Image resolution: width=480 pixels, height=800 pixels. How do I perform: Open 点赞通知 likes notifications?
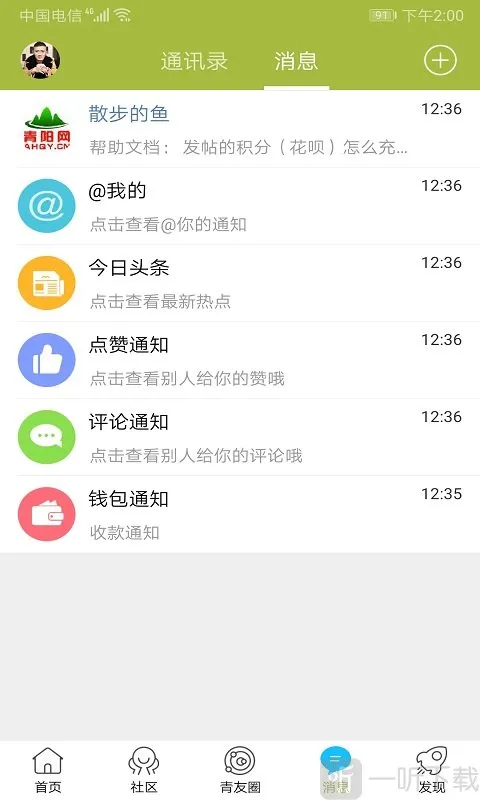click(x=240, y=360)
